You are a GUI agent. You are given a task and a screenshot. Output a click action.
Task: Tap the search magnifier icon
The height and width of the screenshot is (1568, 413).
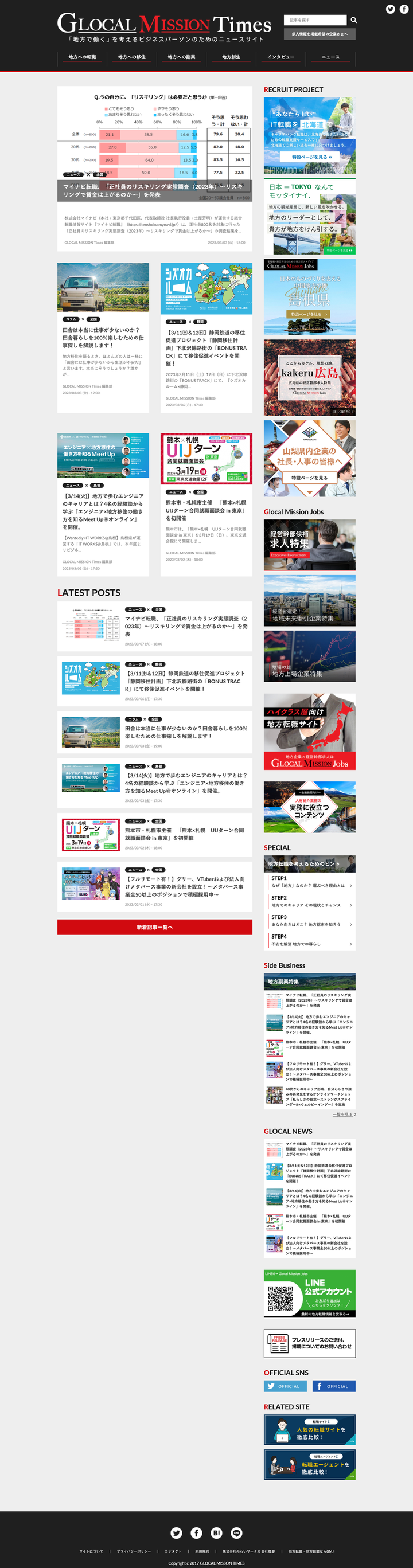click(353, 20)
